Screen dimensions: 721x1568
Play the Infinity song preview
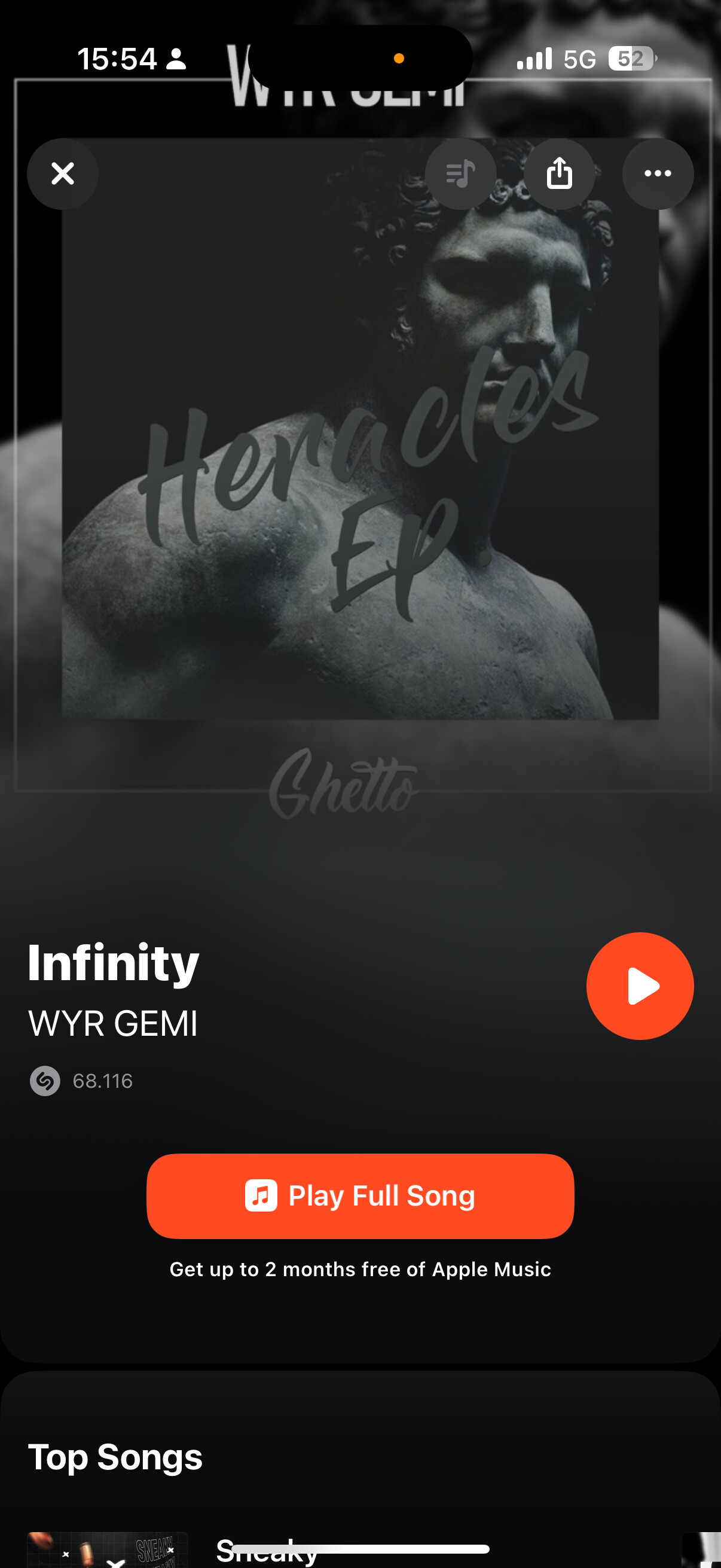point(640,986)
